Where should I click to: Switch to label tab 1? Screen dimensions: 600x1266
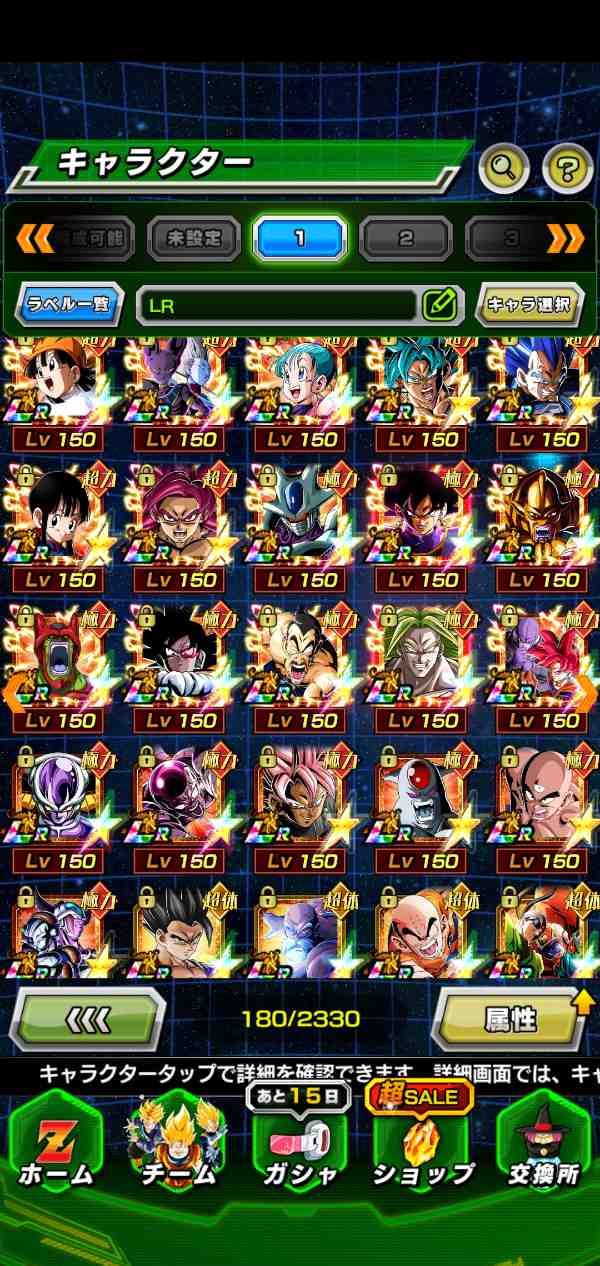pos(300,239)
